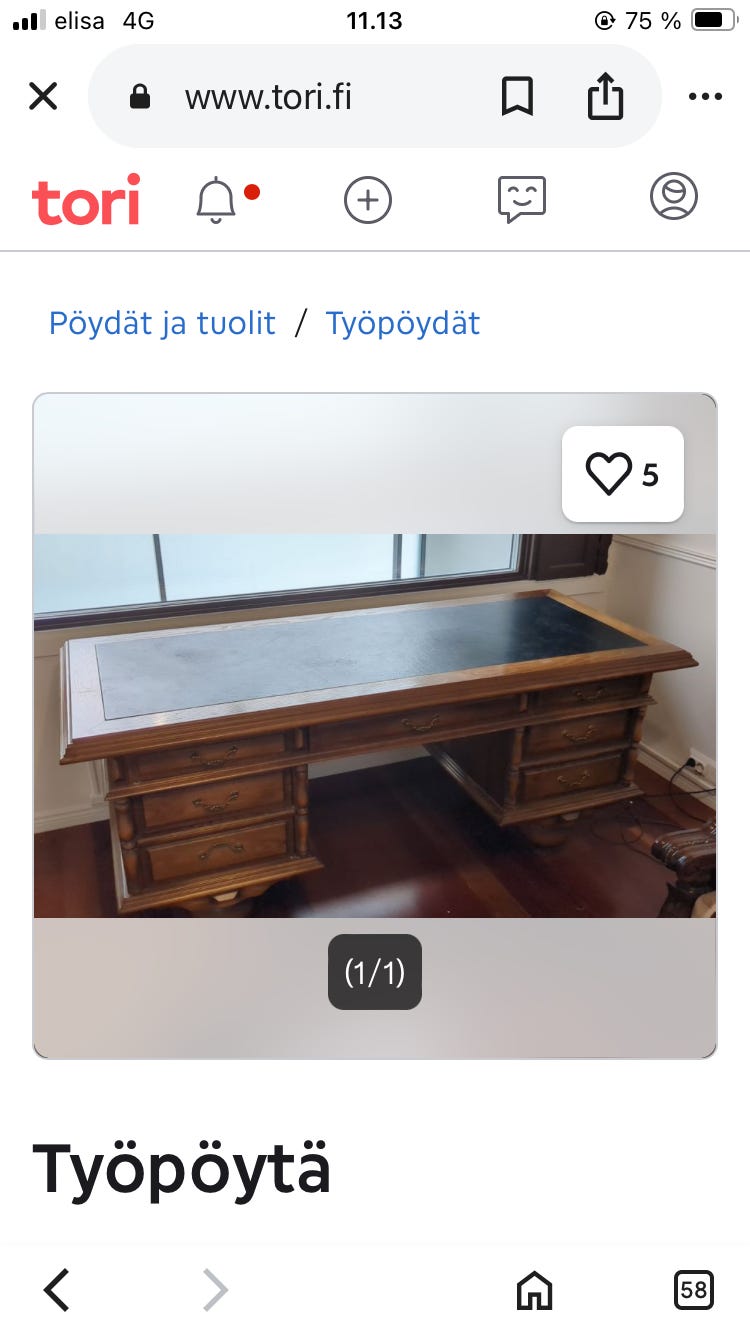
Task: Open the three-dot browser menu
Action: (x=706, y=96)
